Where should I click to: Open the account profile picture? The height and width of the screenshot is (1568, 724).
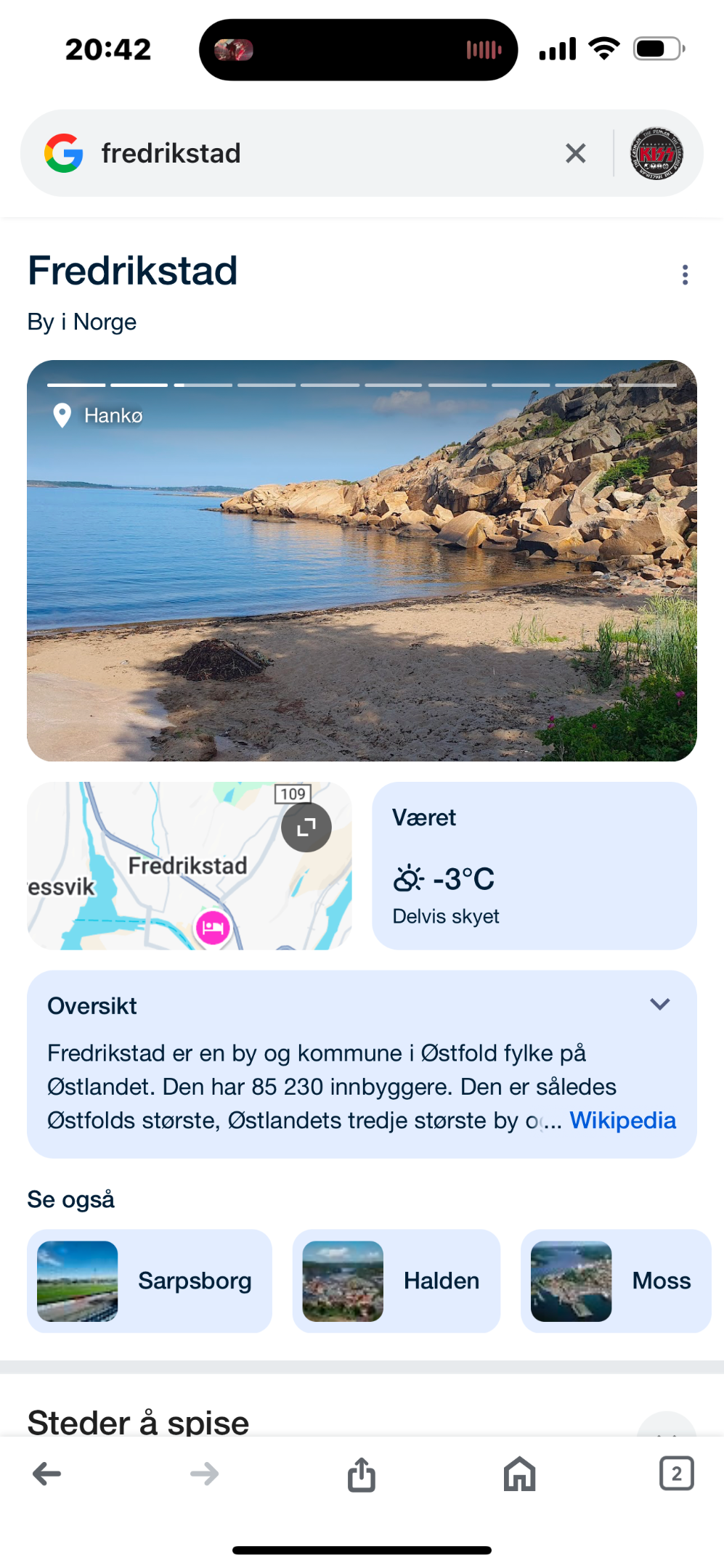[656, 153]
